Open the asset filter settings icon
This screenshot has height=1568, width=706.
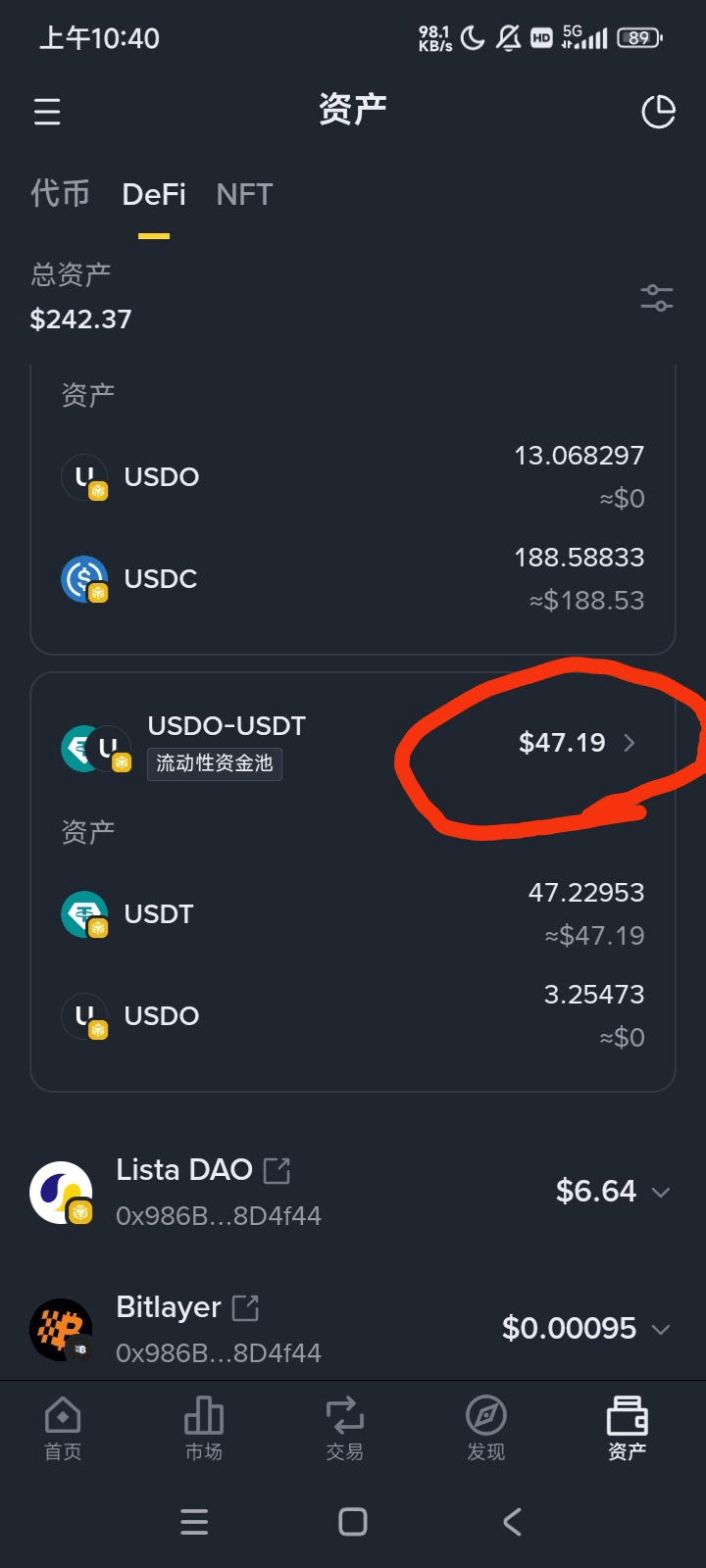click(x=656, y=298)
